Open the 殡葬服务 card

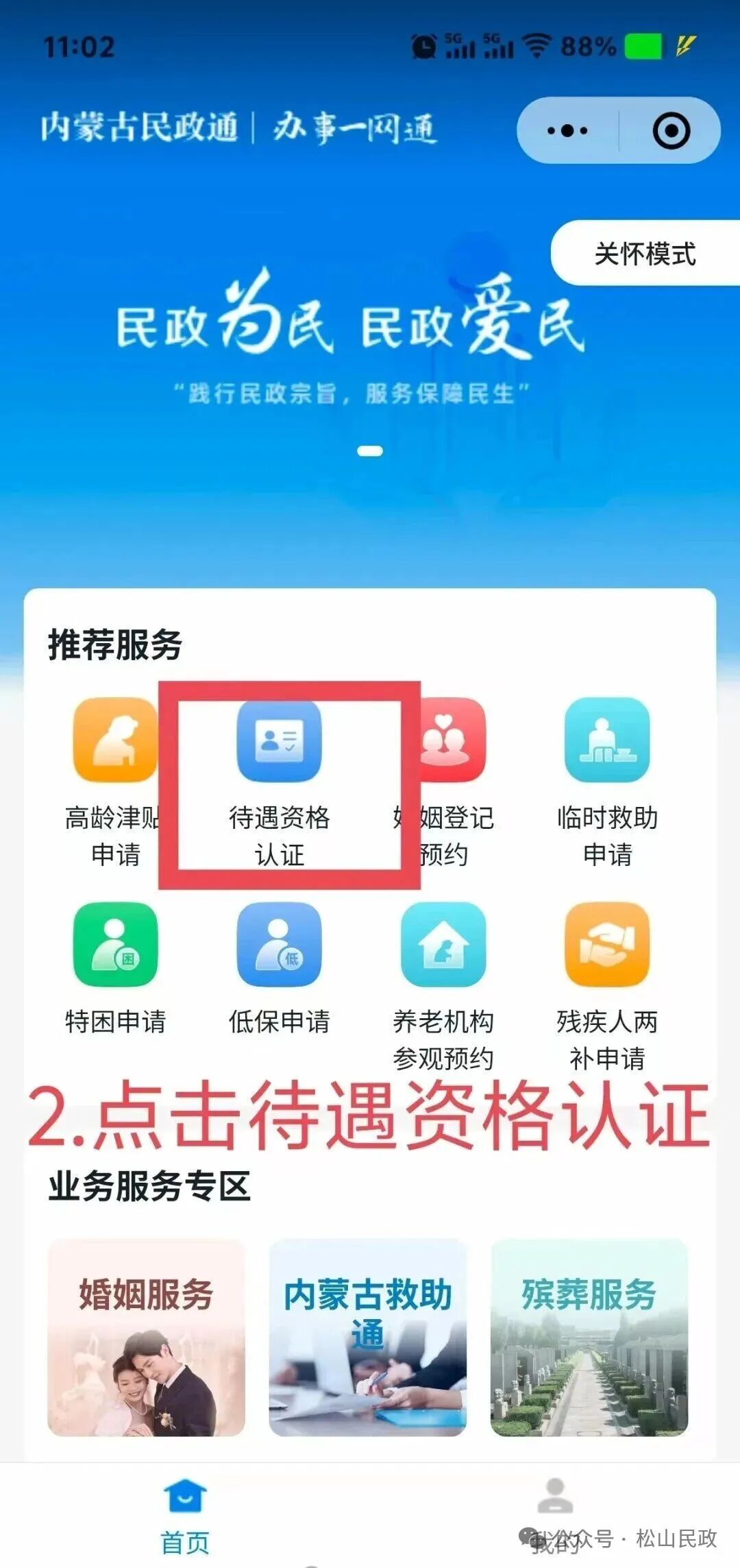click(x=589, y=1337)
